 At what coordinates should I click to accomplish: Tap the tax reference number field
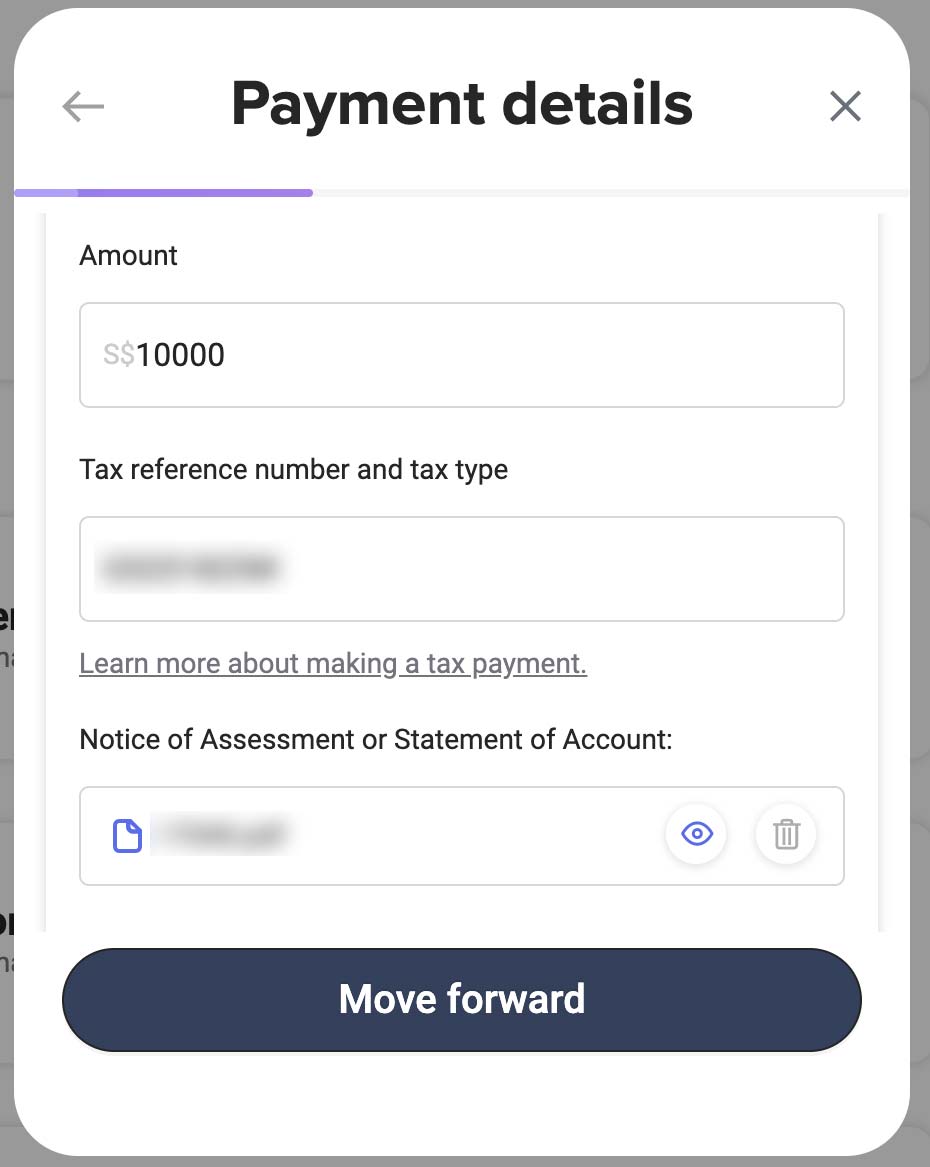[461, 569]
